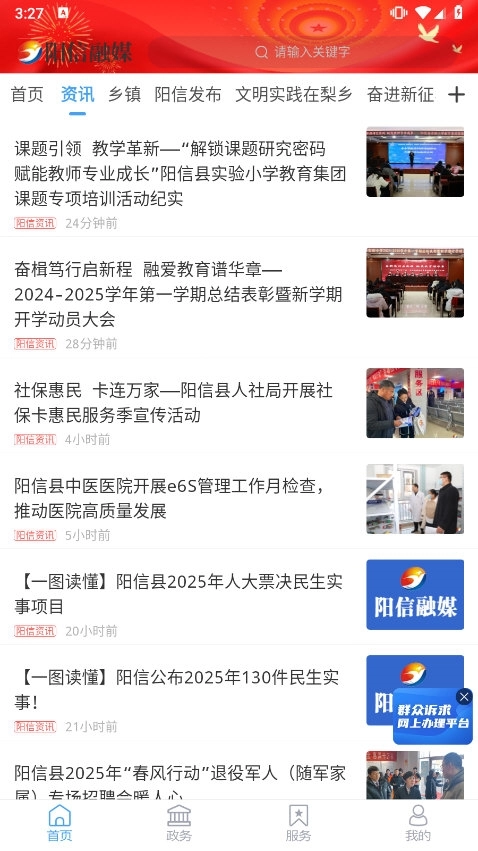This screenshot has height=851, width=478.
Task: Switch to the 首页 top tab
Action: pyautogui.click(x=27, y=94)
